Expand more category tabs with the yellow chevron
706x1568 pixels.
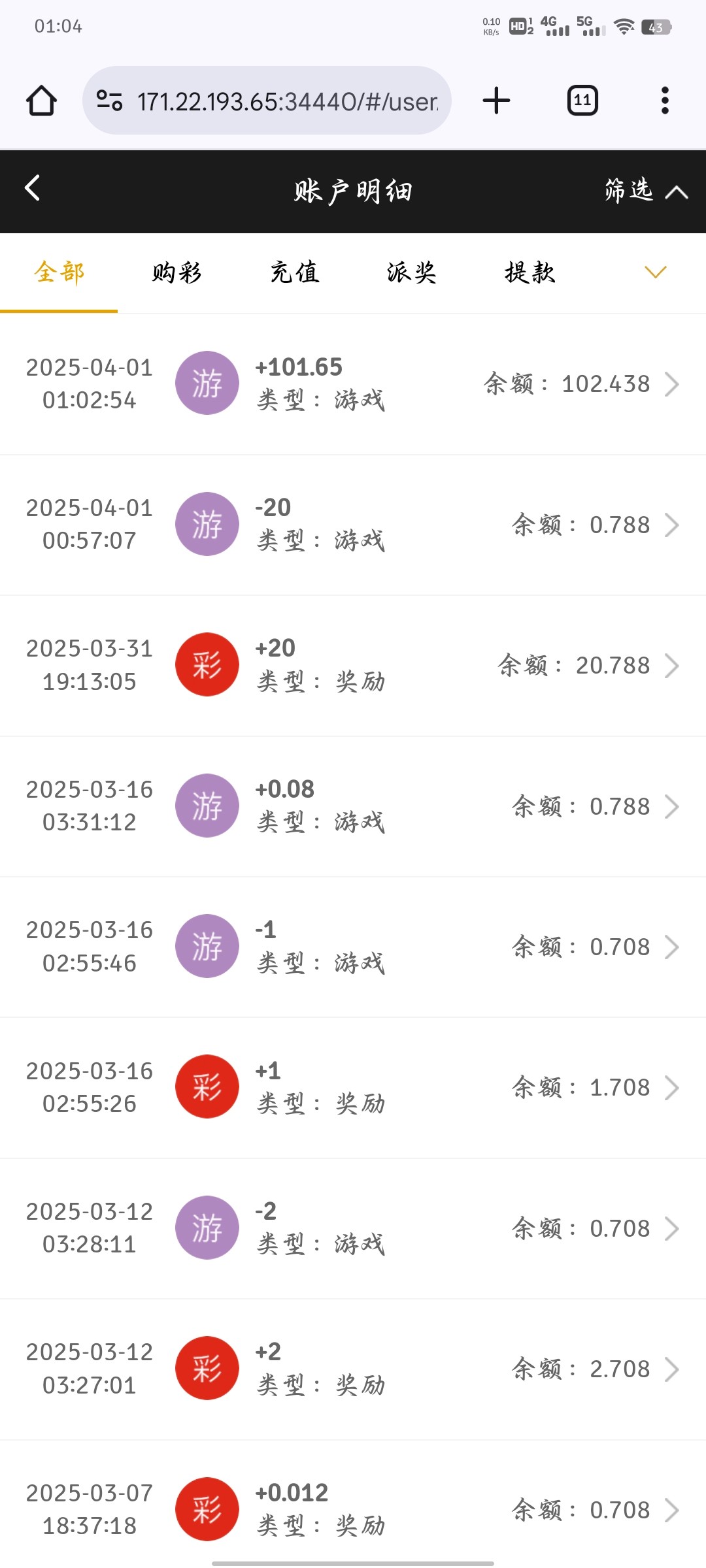[x=655, y=272]
